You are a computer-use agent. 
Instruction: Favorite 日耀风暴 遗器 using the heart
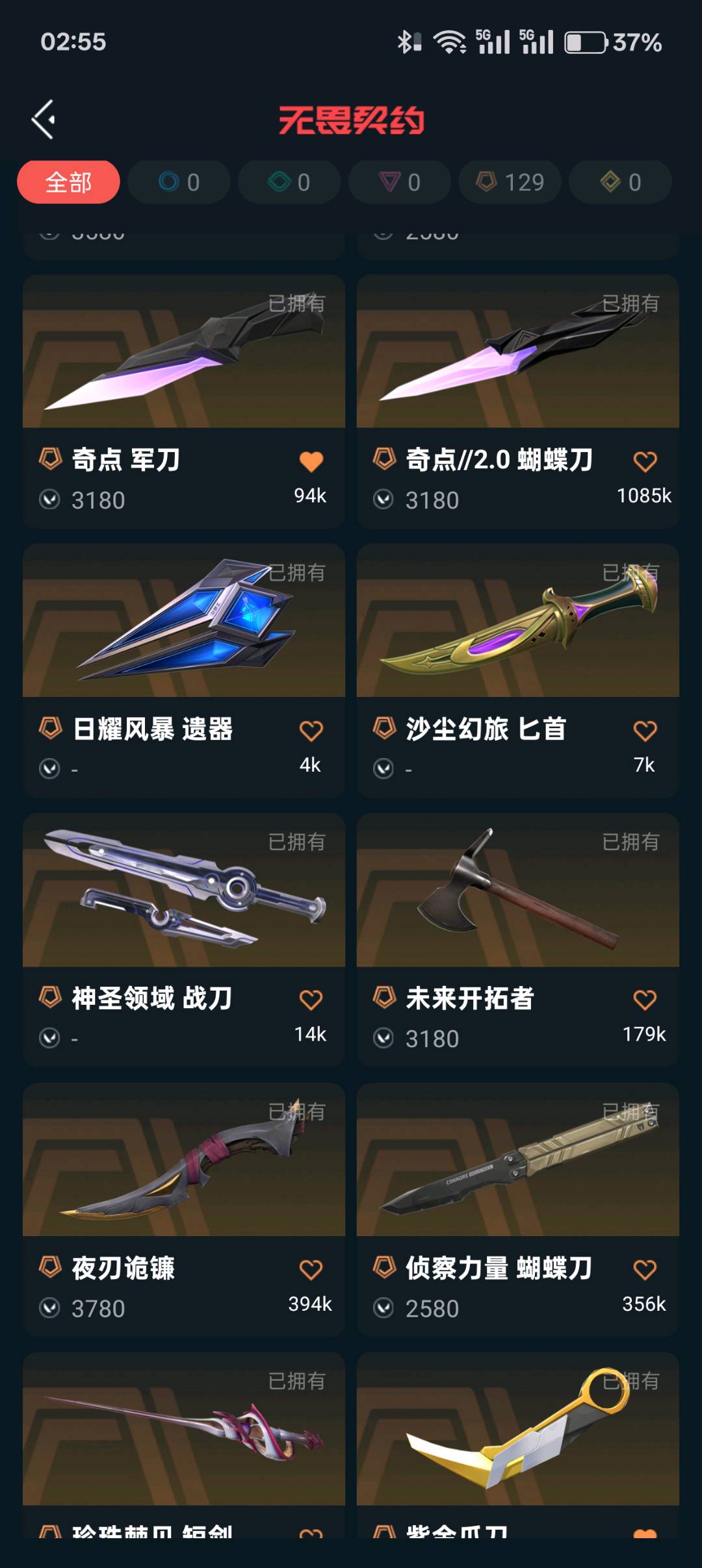click(311, 731)
